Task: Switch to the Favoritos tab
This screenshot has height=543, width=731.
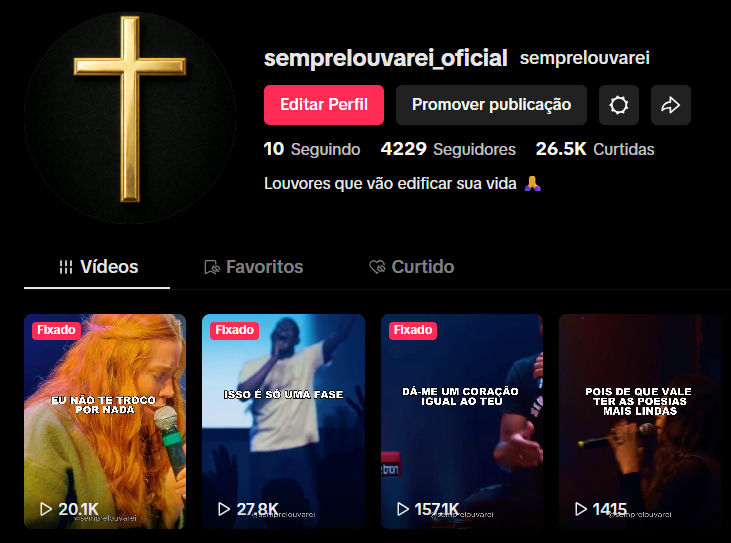Action: 253,267
